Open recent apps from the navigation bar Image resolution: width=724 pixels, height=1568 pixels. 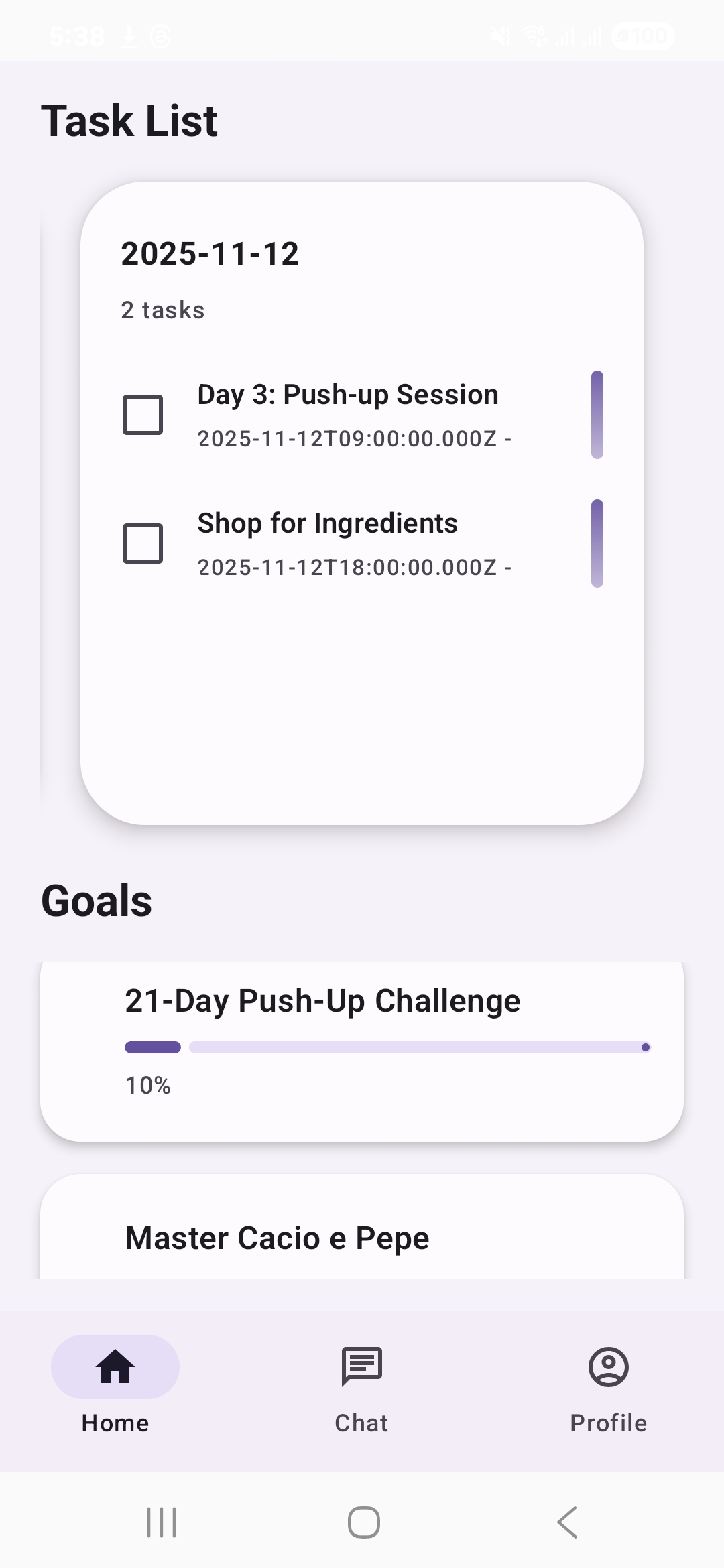pyautogui.click(x=162, y=1522)
